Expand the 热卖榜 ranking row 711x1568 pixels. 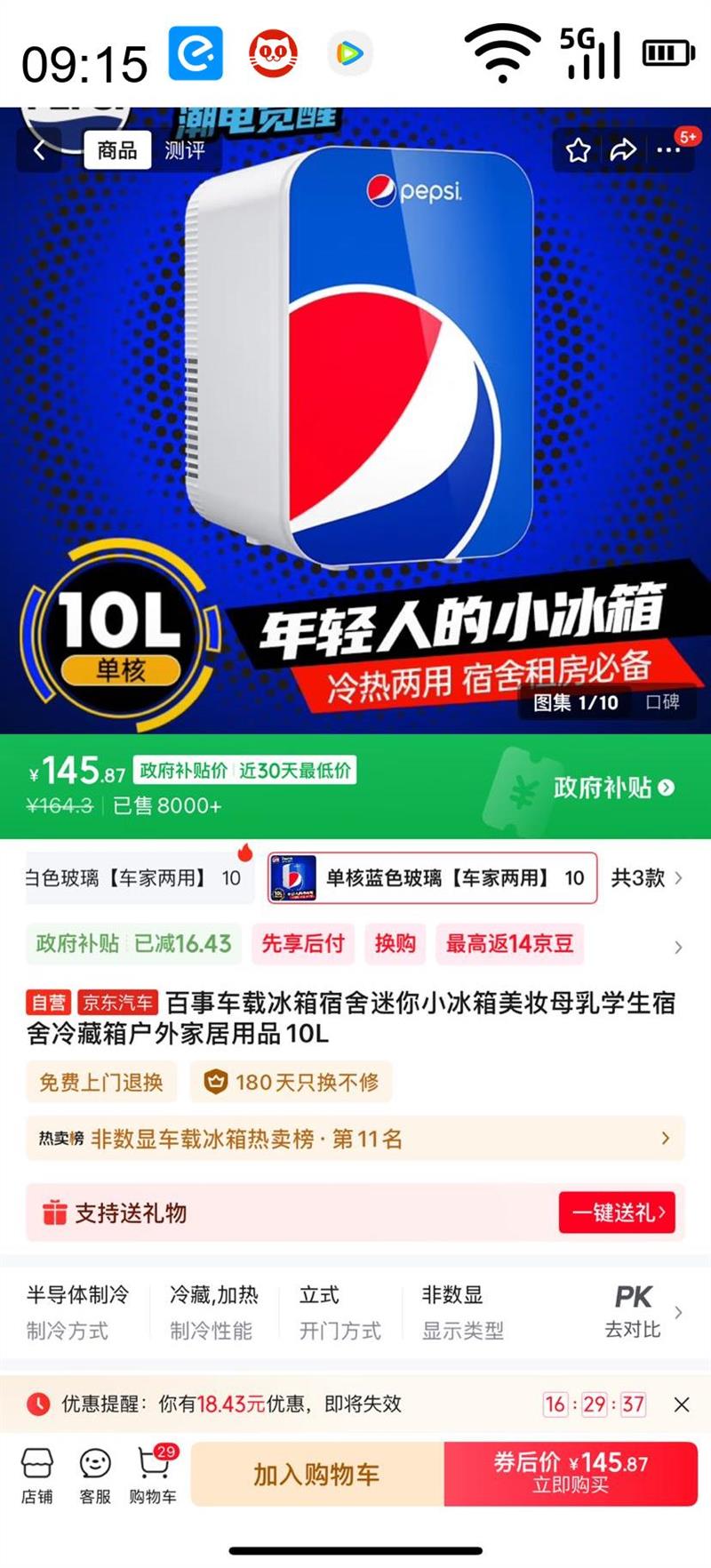point(355,1138)
